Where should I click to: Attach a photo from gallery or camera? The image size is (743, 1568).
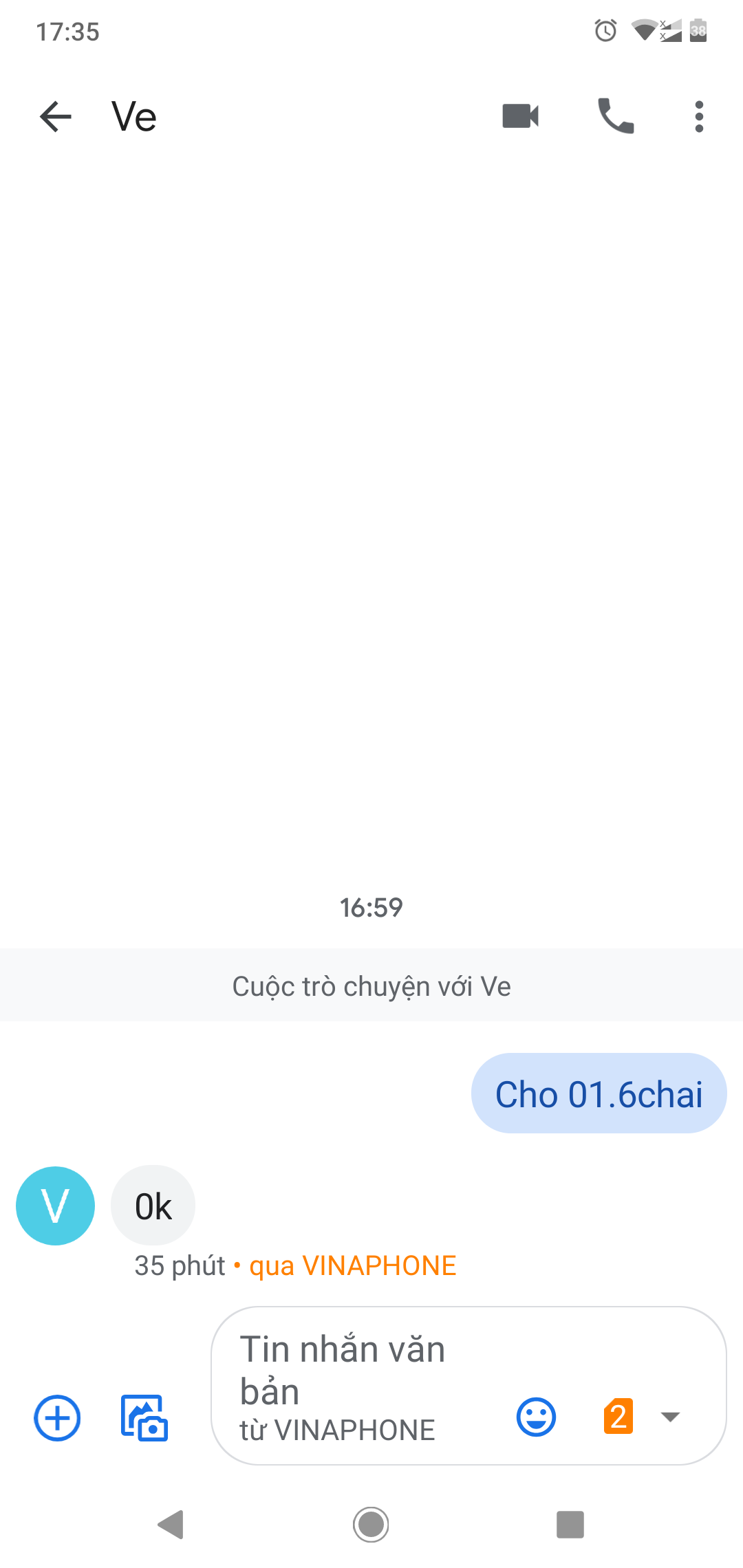(144, 1417)
